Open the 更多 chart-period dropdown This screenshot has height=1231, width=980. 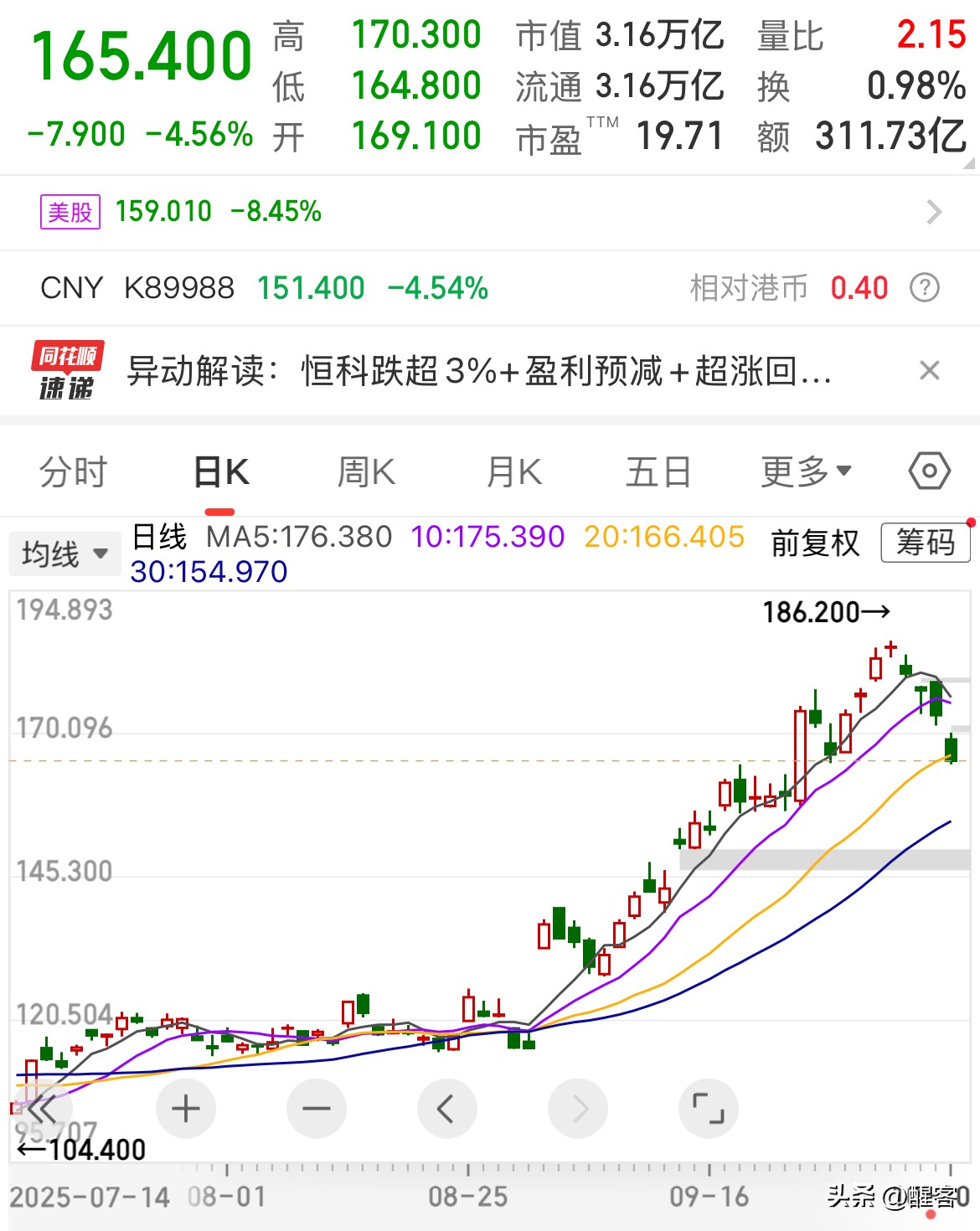[805, 471]
